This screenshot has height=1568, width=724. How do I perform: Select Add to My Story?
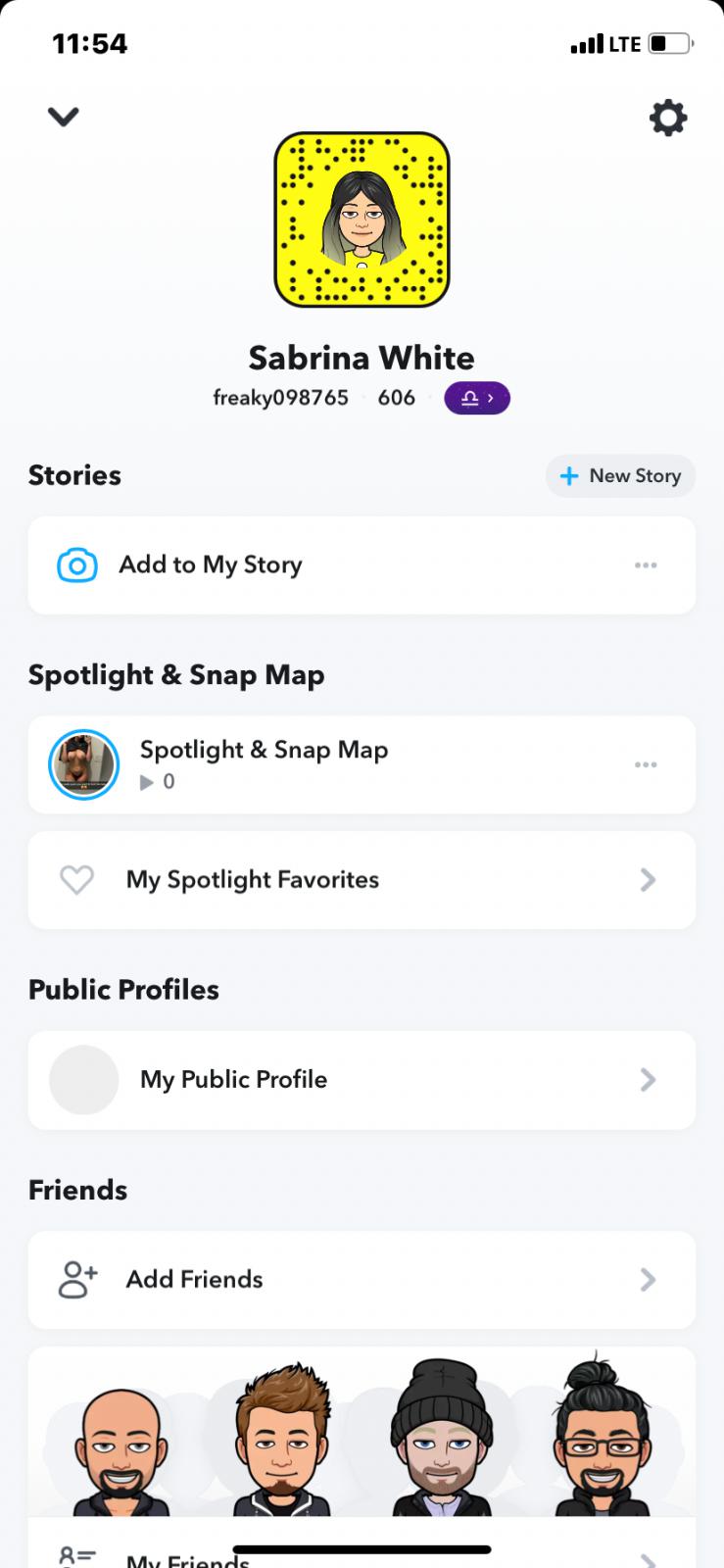point(211,565)
